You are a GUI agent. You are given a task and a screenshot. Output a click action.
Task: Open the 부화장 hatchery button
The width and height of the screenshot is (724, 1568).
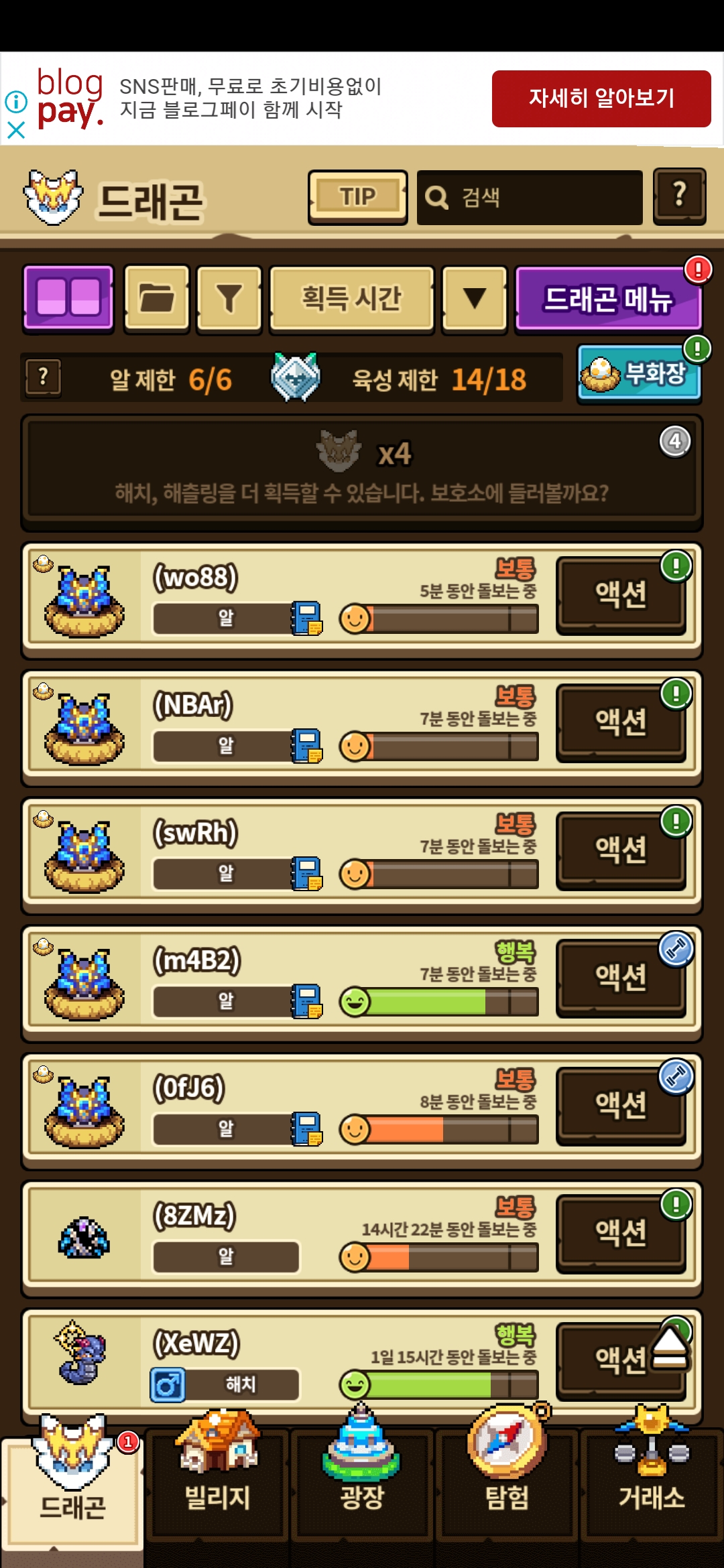point(638,374)
